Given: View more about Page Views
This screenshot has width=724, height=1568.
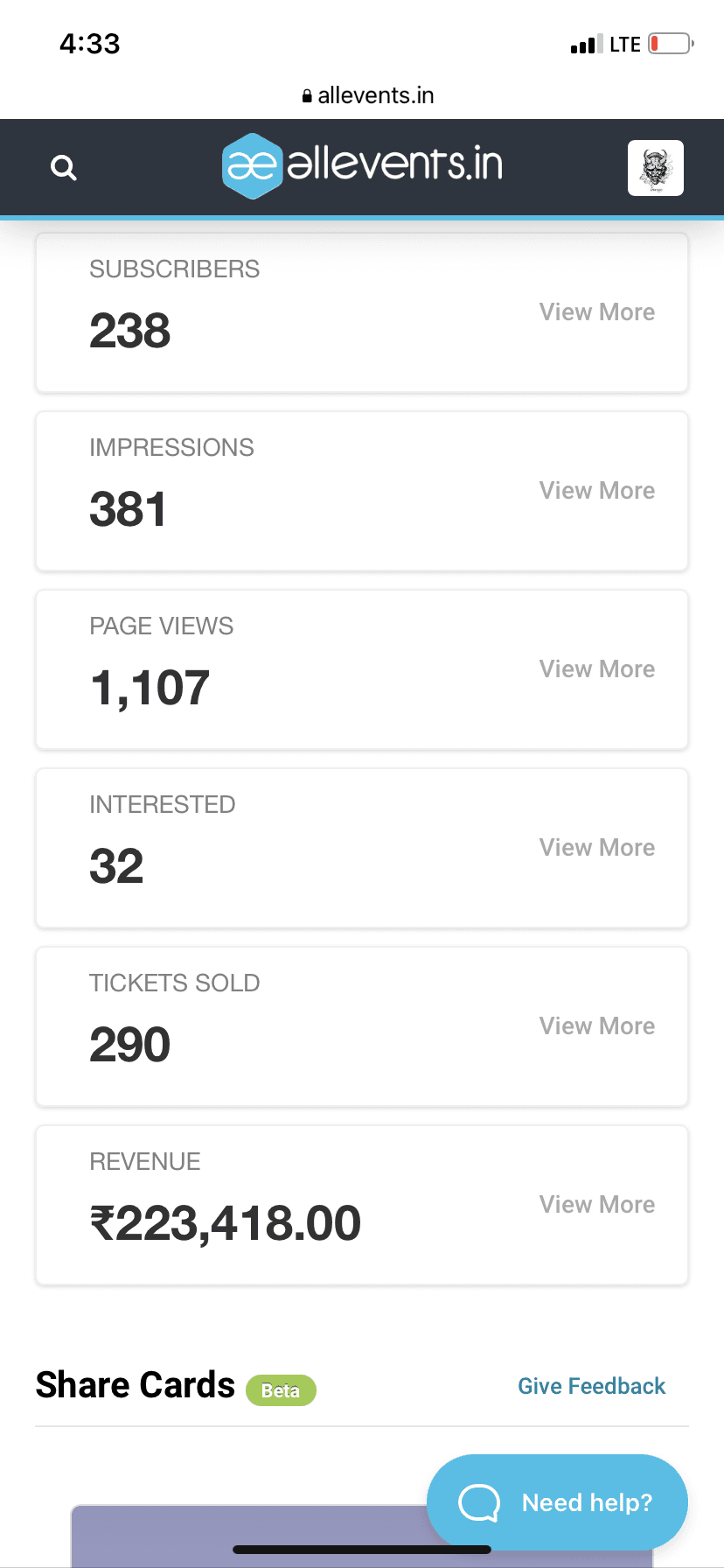Looking at the screenshot, I should coord(596,669).
